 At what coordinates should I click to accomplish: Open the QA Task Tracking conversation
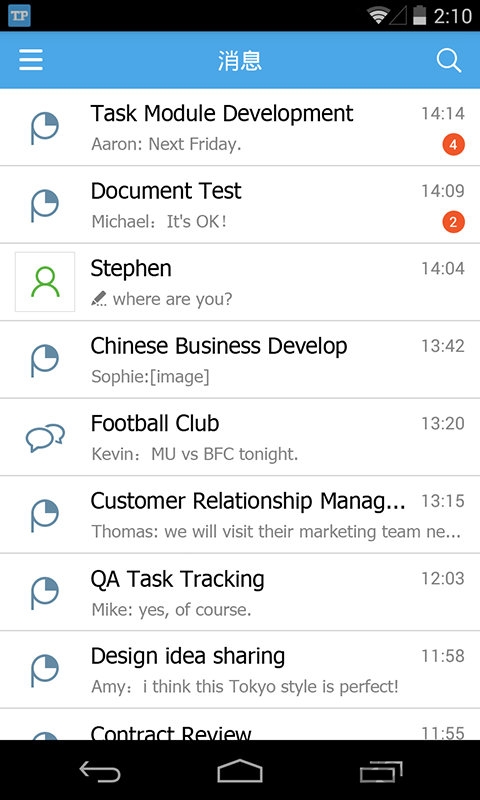pos(240,592)
